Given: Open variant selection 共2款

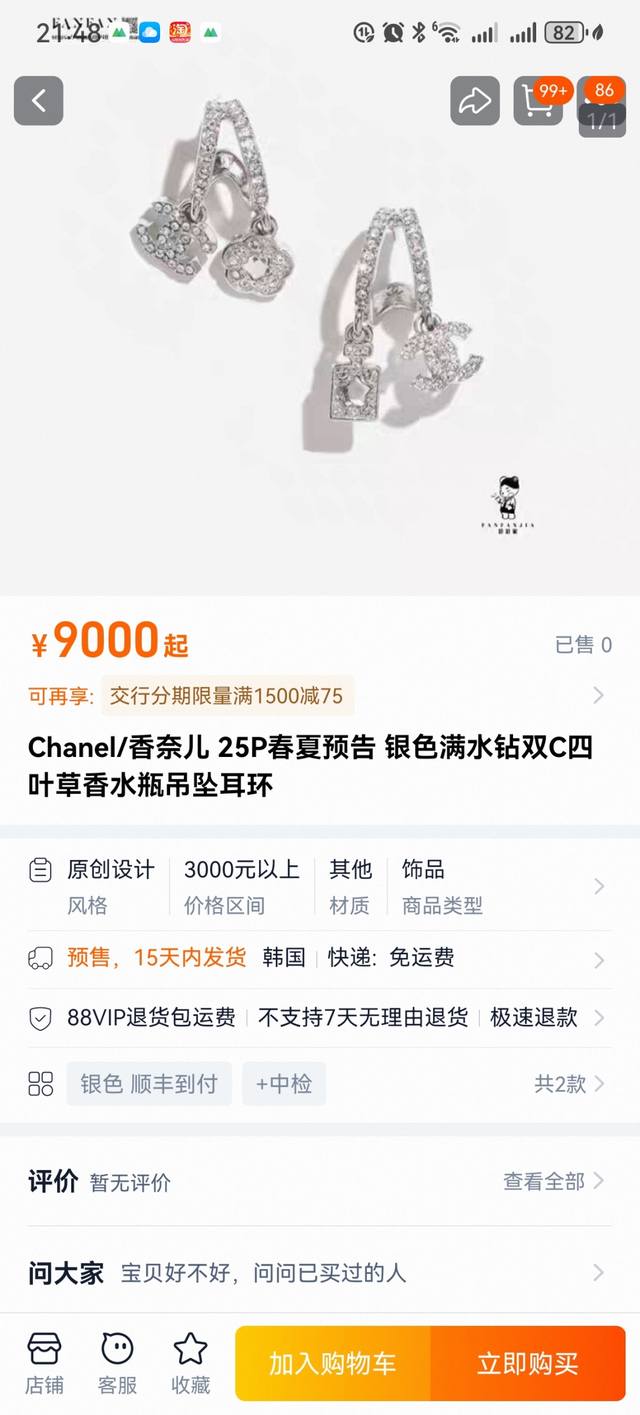Looking at the screenshot, I should [x=570, y=1084].
